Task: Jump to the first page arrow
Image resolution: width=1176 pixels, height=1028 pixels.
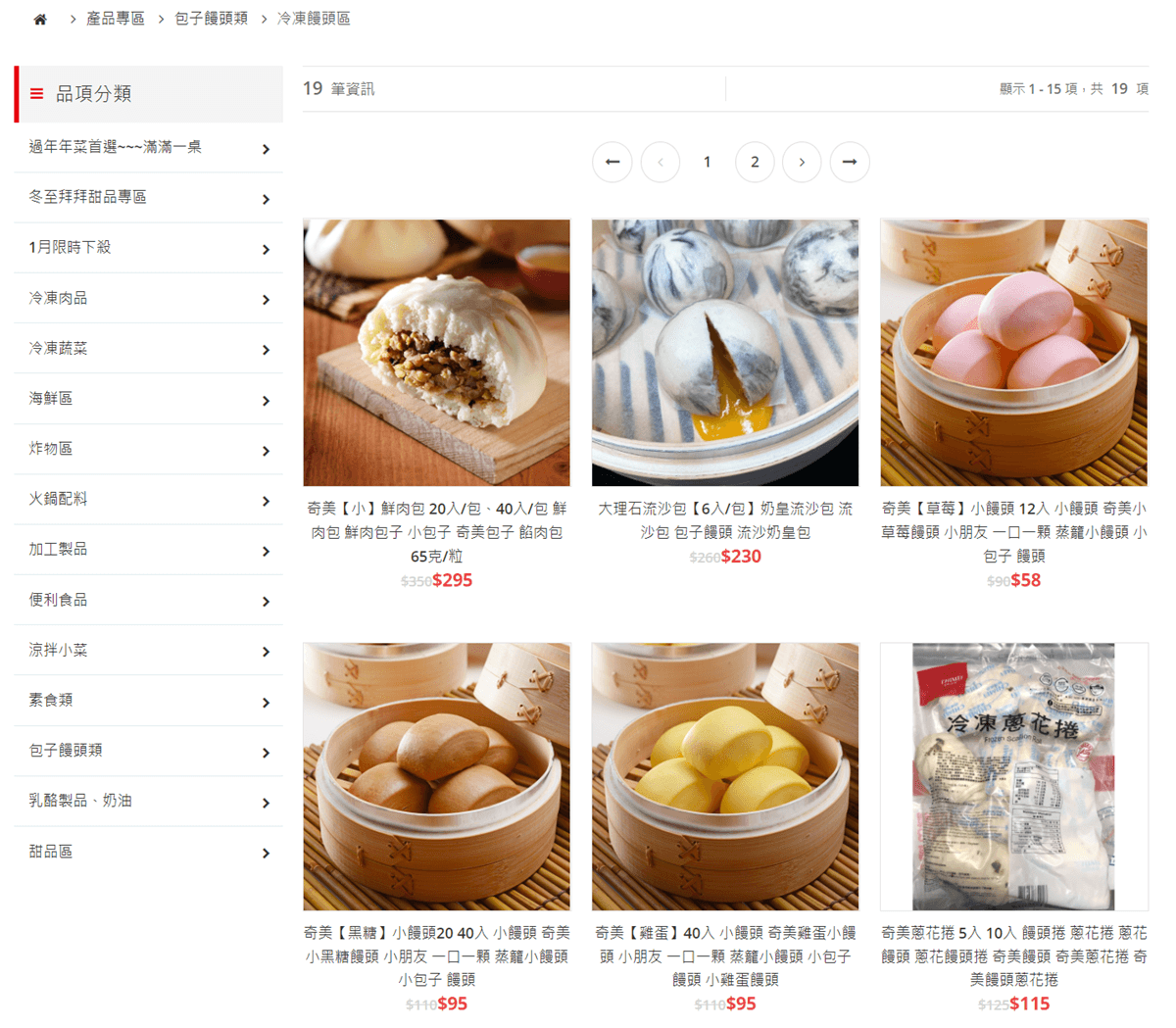Action: coord(612,162)
